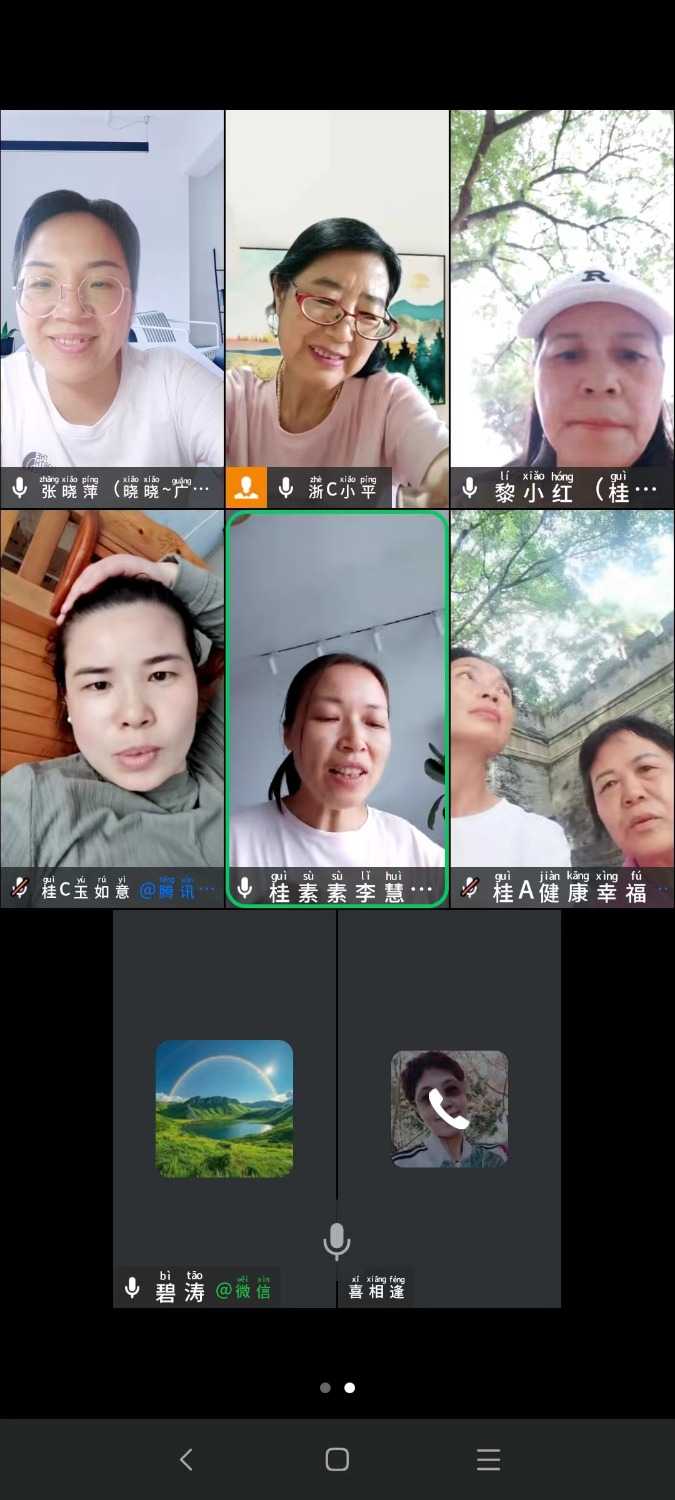Screen dimensions: 675x1500
Task: Open 张晓萍's video tile
Action: click(112, 300)
